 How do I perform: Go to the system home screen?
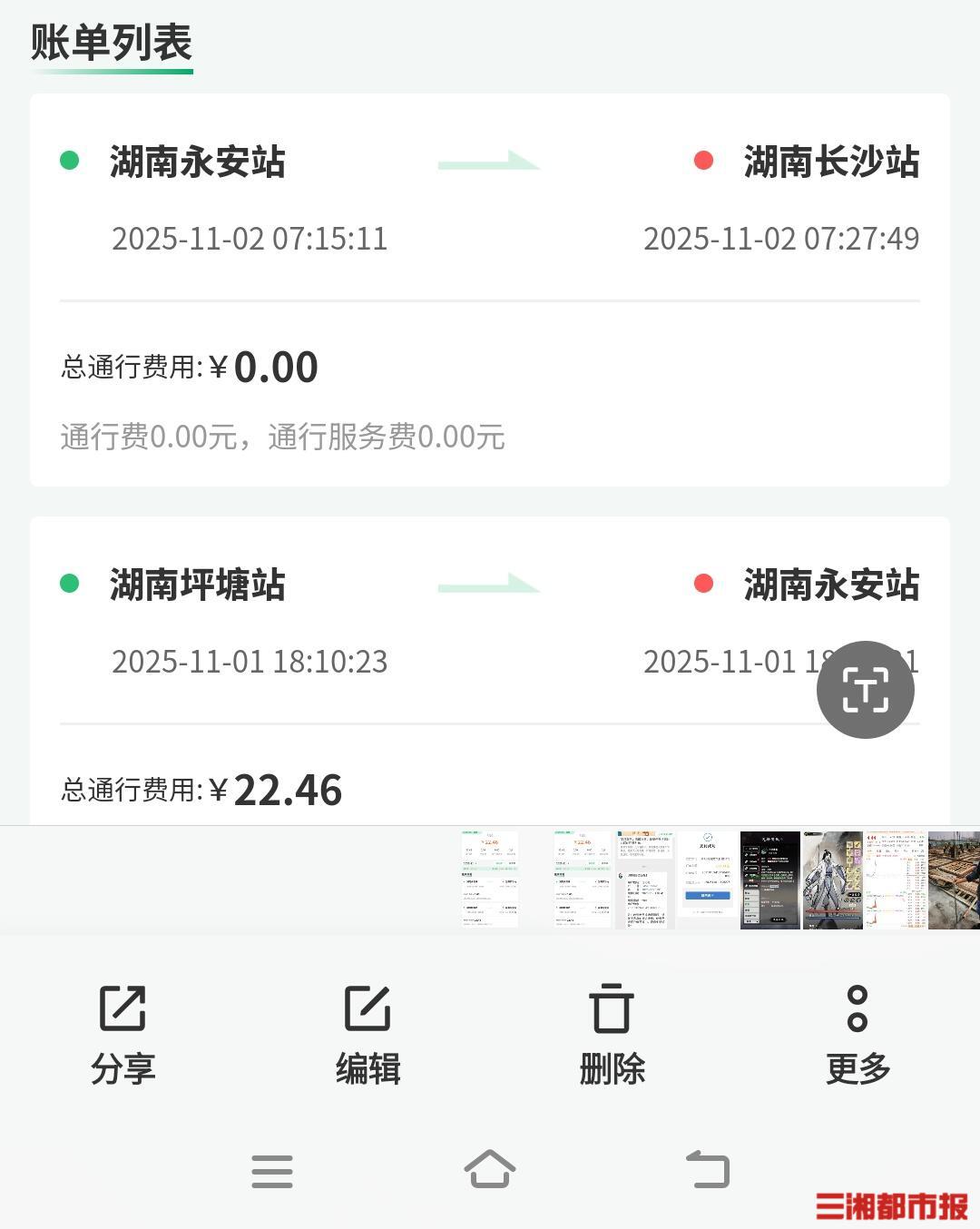(x=490, y=1169)
